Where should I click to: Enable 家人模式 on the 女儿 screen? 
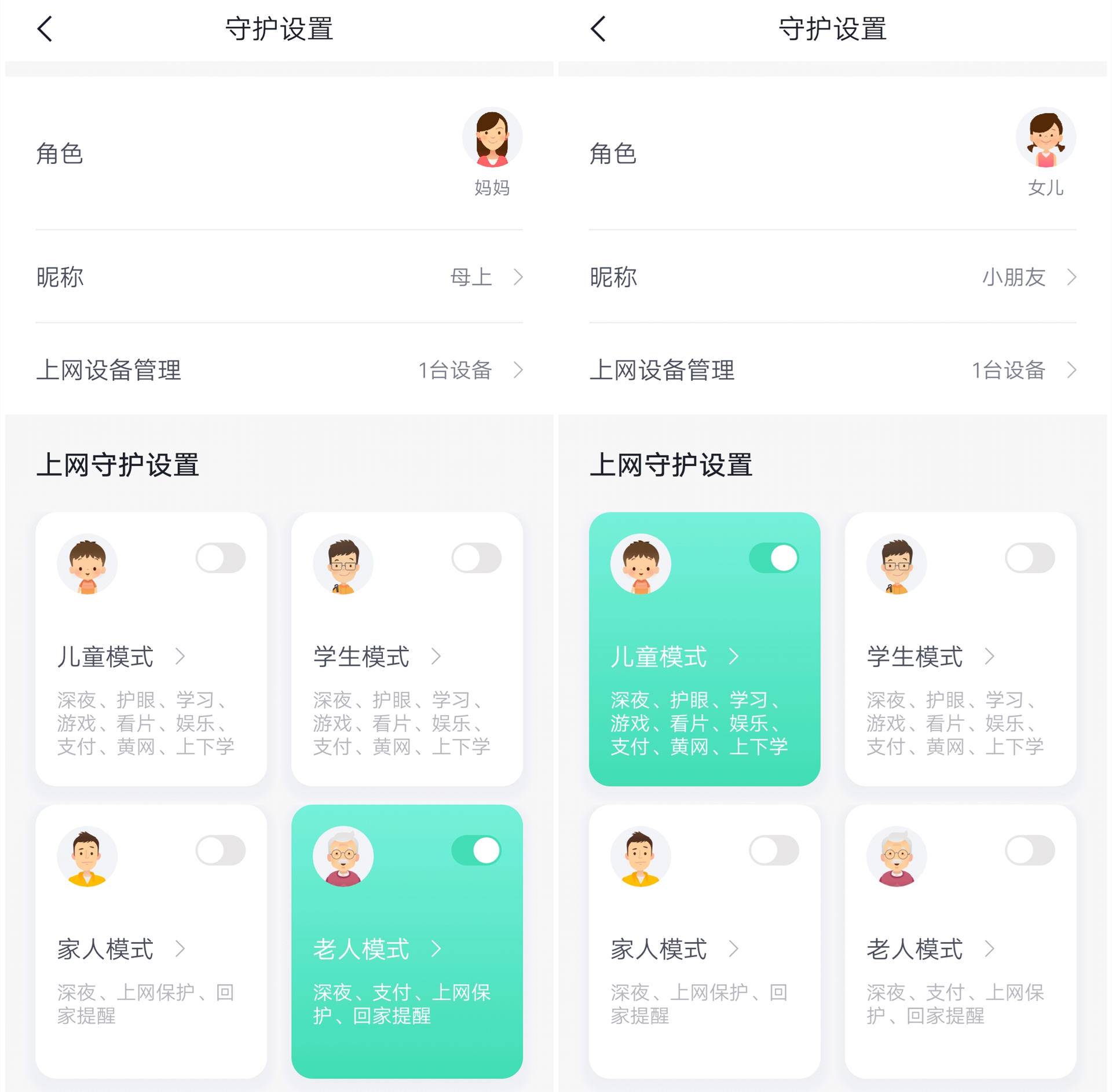(x=774, y=851)
